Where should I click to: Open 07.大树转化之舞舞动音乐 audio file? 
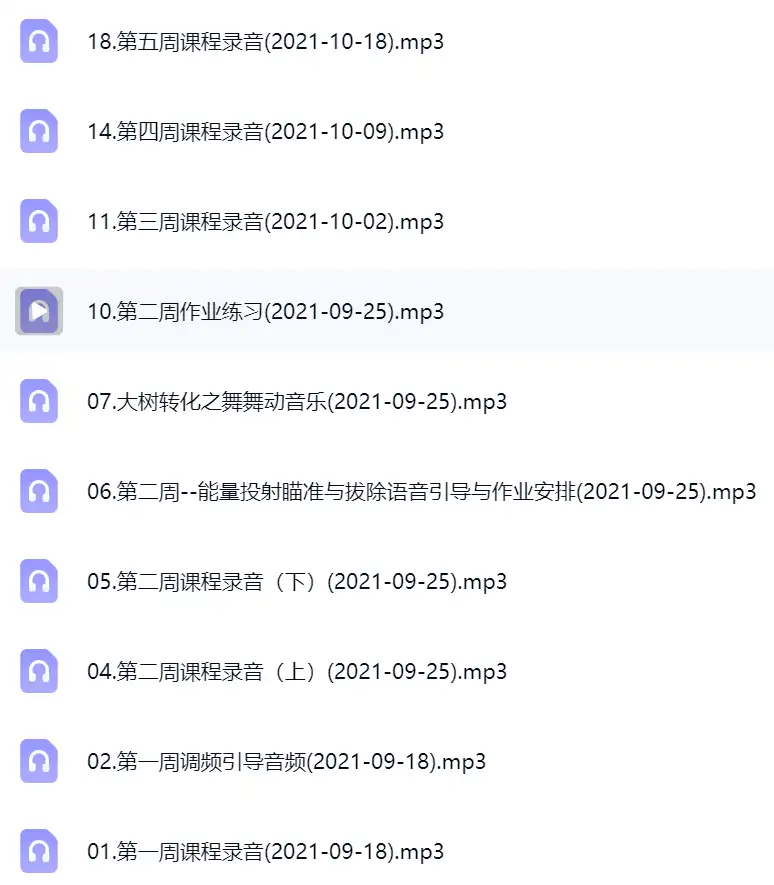click(297, 402)
